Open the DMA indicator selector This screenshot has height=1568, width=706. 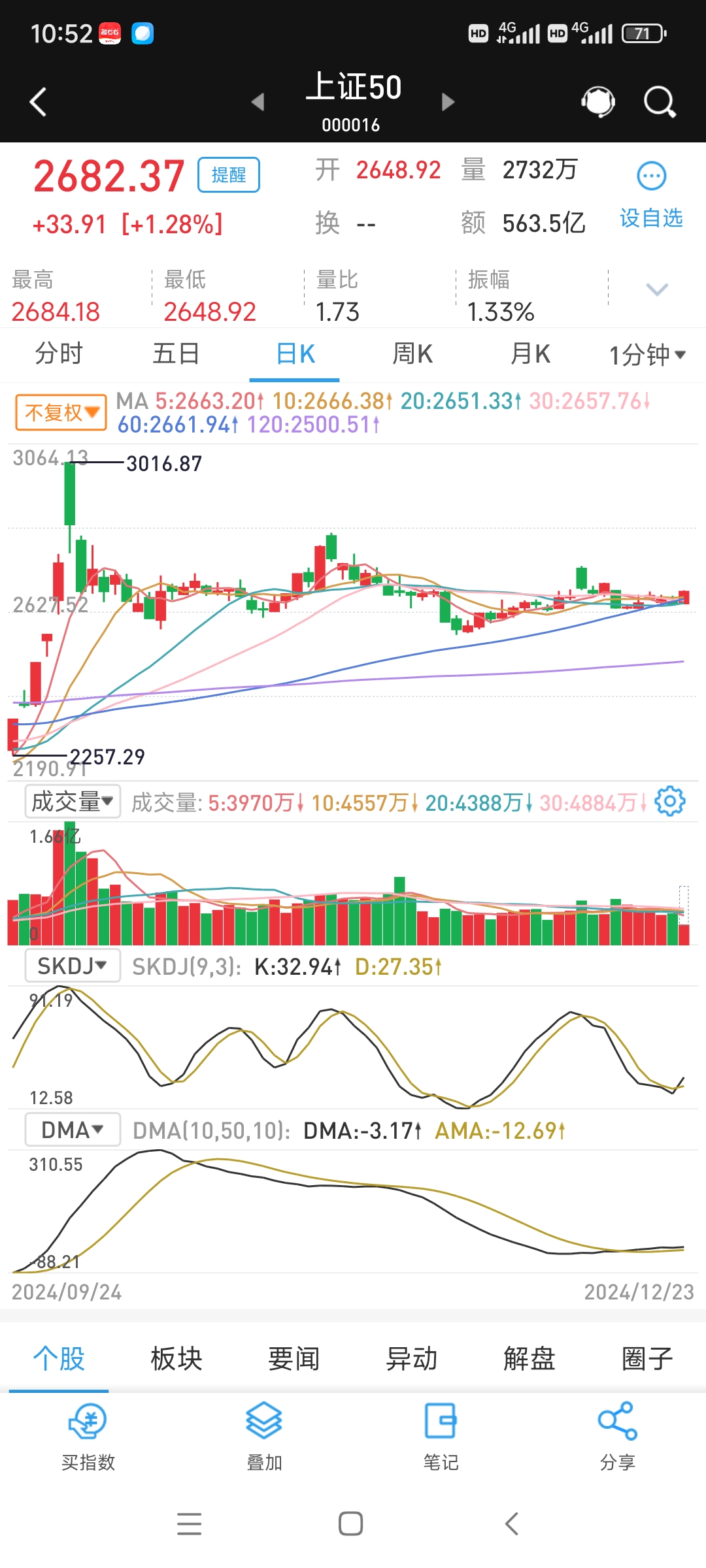[x=71, y=1129]
